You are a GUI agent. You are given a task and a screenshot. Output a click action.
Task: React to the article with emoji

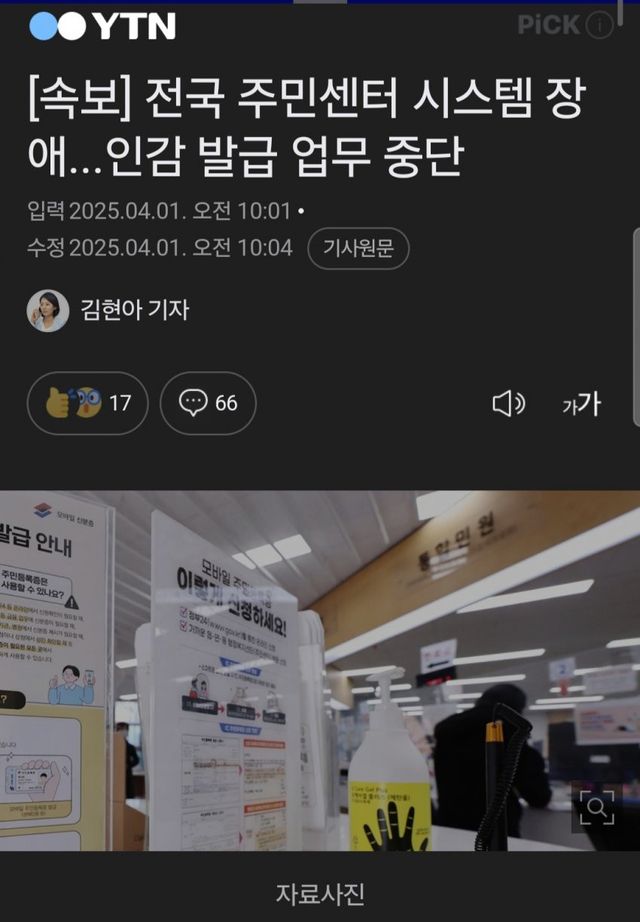[88, 403]
